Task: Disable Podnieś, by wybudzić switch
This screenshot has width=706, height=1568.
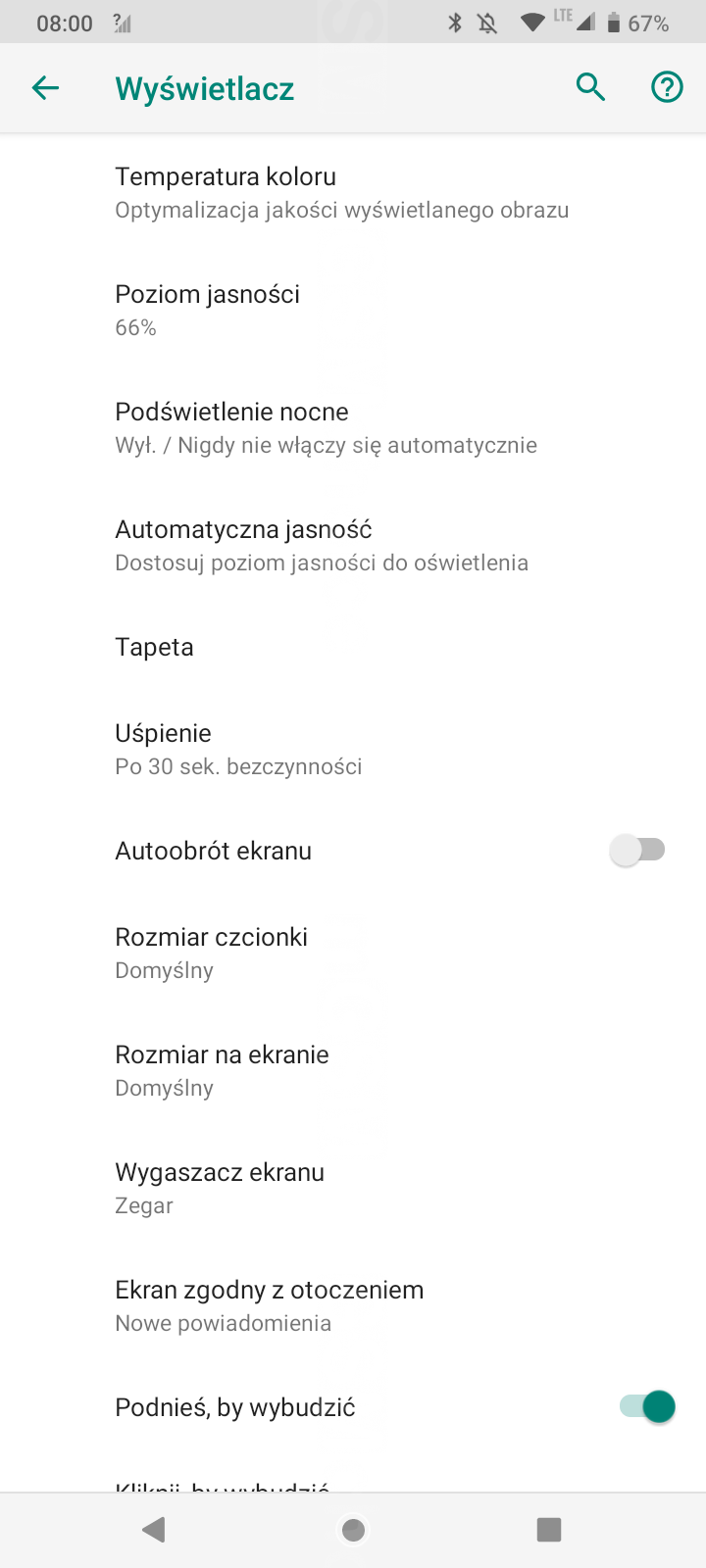Action: click(x=647, y=1407)
